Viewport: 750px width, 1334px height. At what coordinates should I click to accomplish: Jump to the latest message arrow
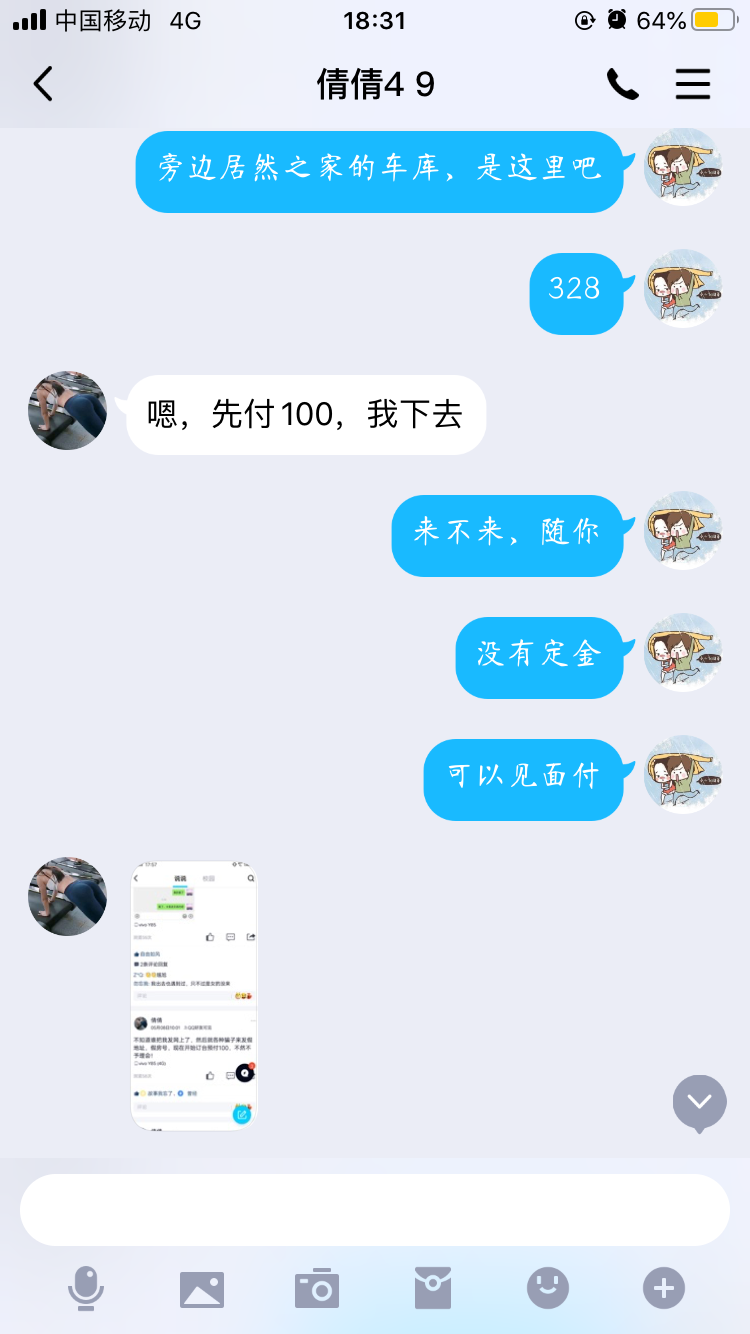point(700,1103)
